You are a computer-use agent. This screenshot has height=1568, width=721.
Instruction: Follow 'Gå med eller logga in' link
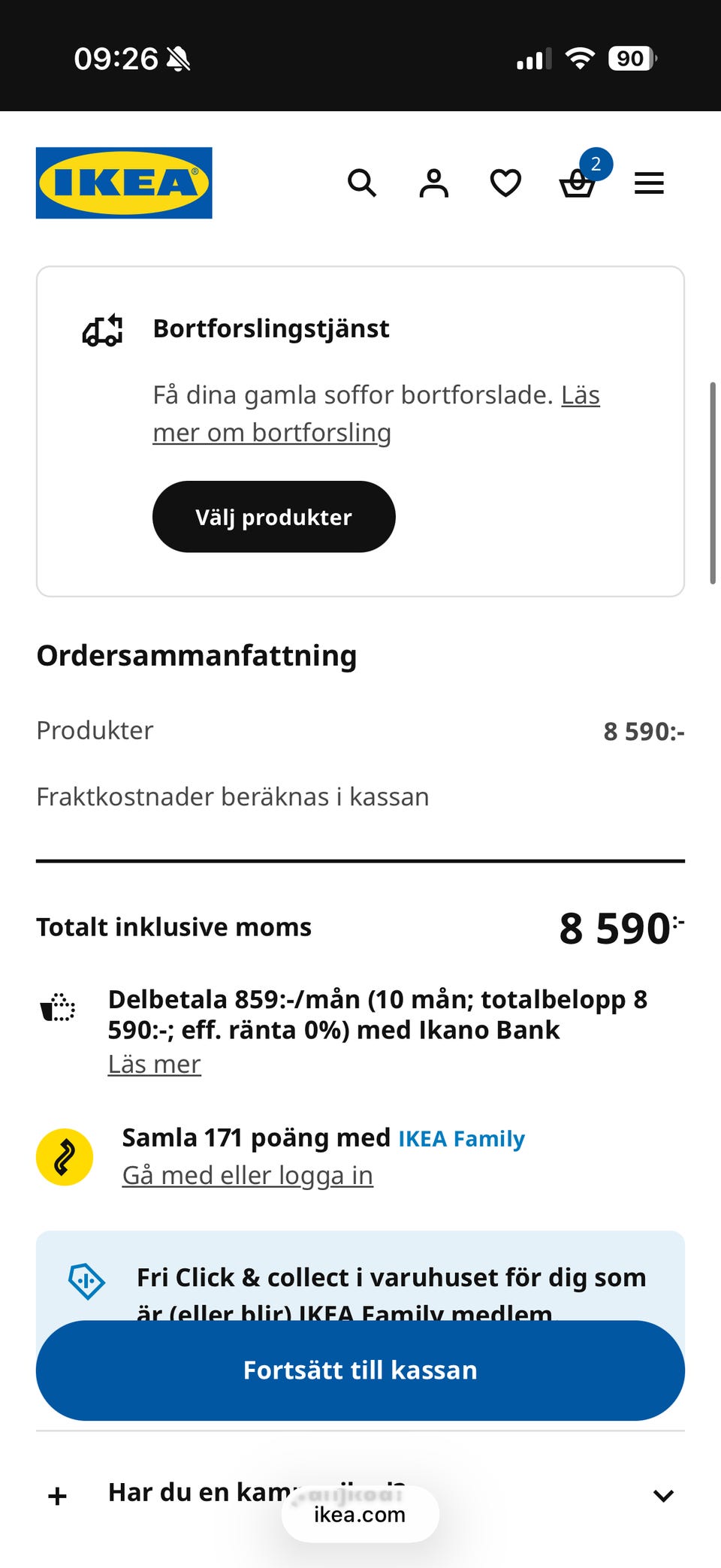coord(247,1175)
